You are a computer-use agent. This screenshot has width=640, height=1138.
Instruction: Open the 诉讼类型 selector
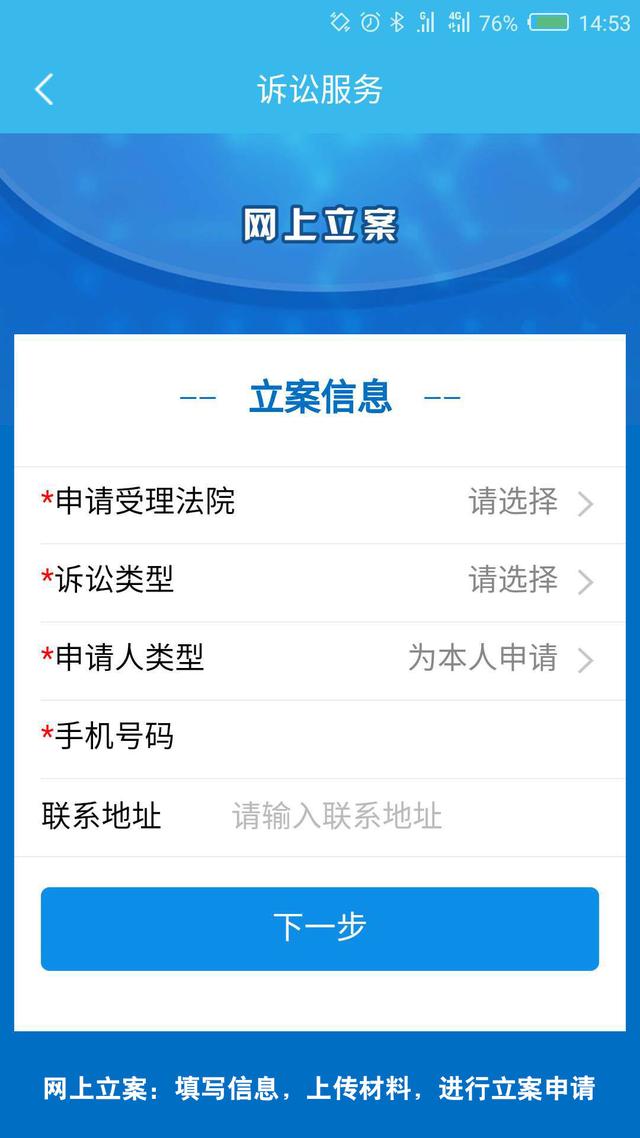point(530,580)
